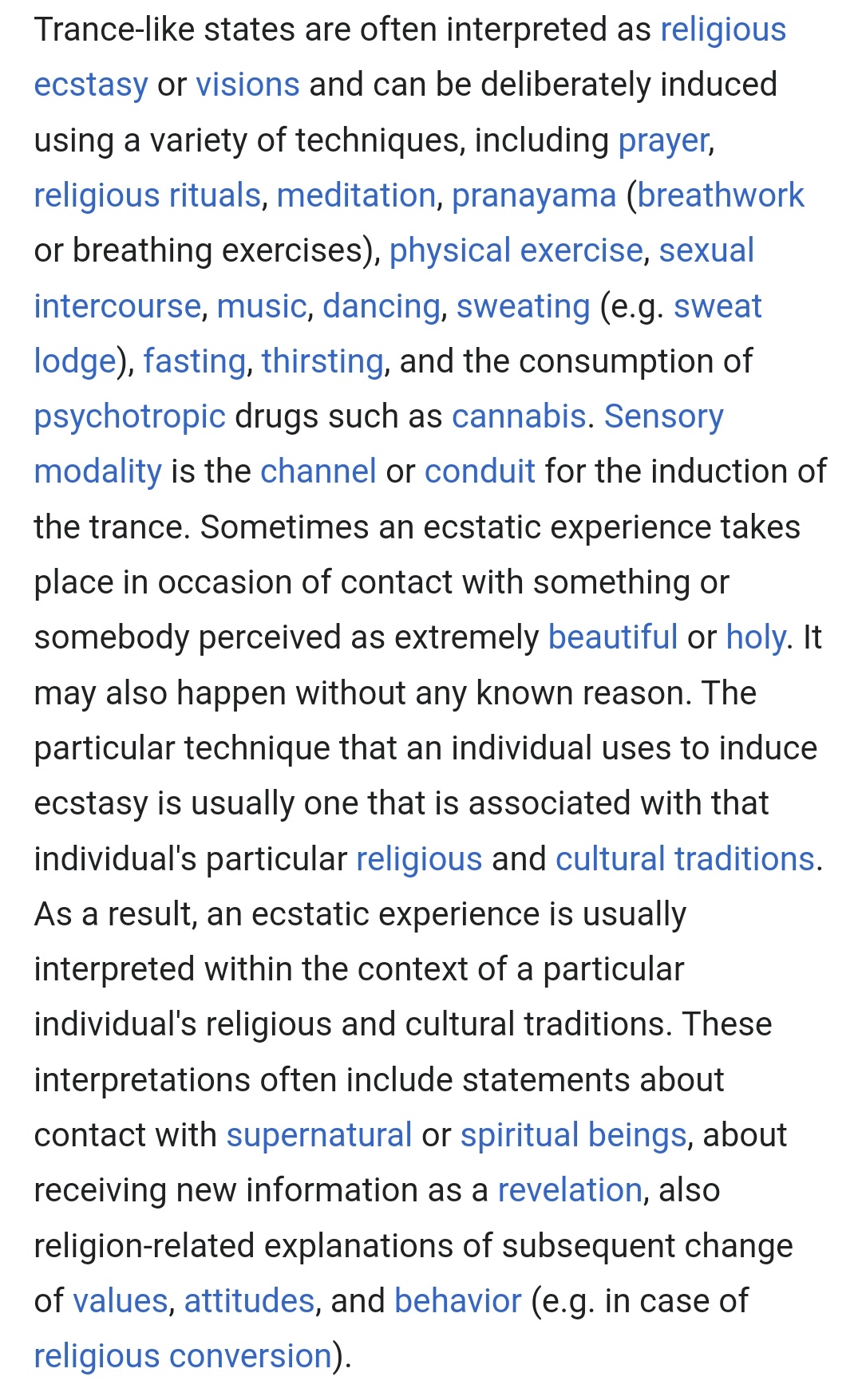Visit the supernatural link
The height and width of the screenshot is (1400, 862).
tap(319, 1136)
